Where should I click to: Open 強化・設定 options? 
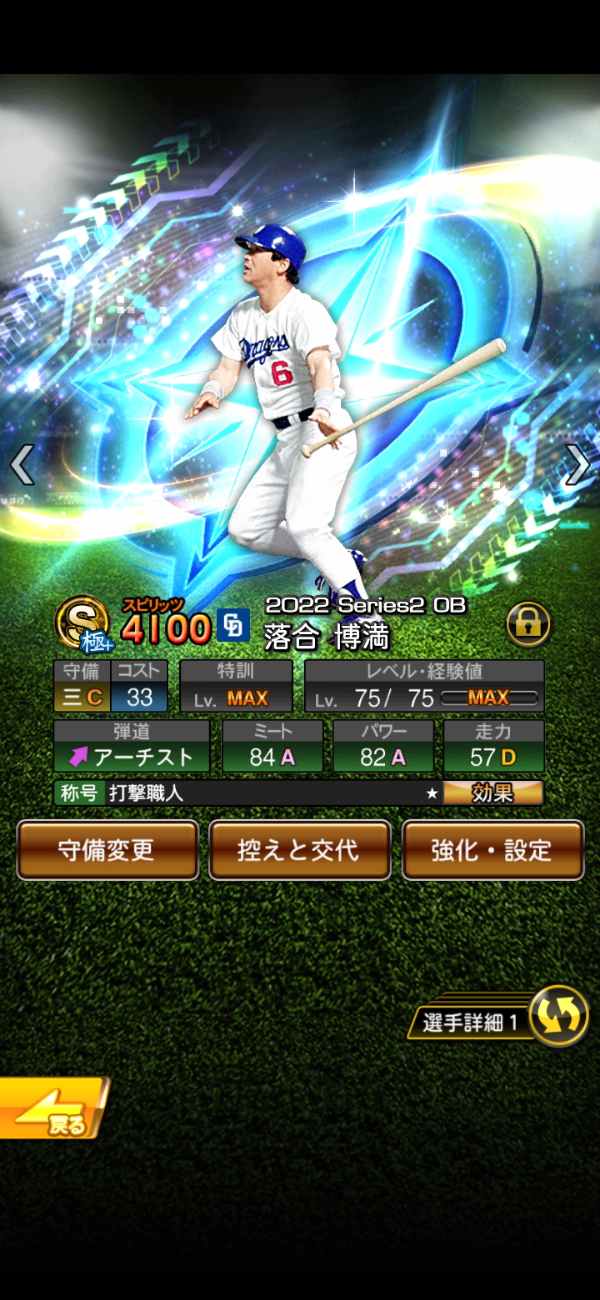(x=492, y=850)
